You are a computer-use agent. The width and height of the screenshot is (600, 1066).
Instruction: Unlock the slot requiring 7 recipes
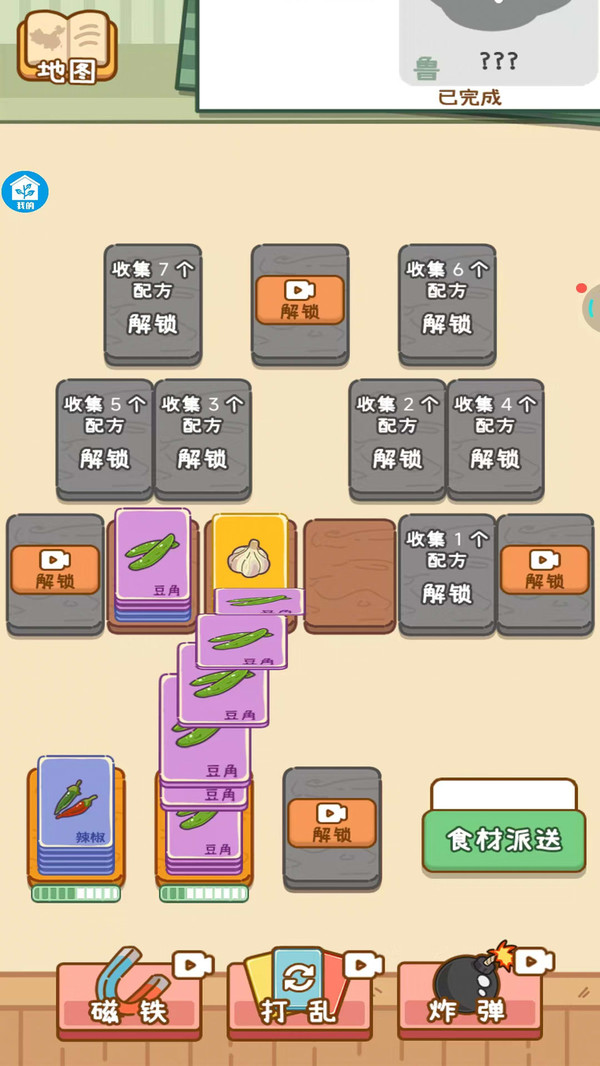pos(153,305)
